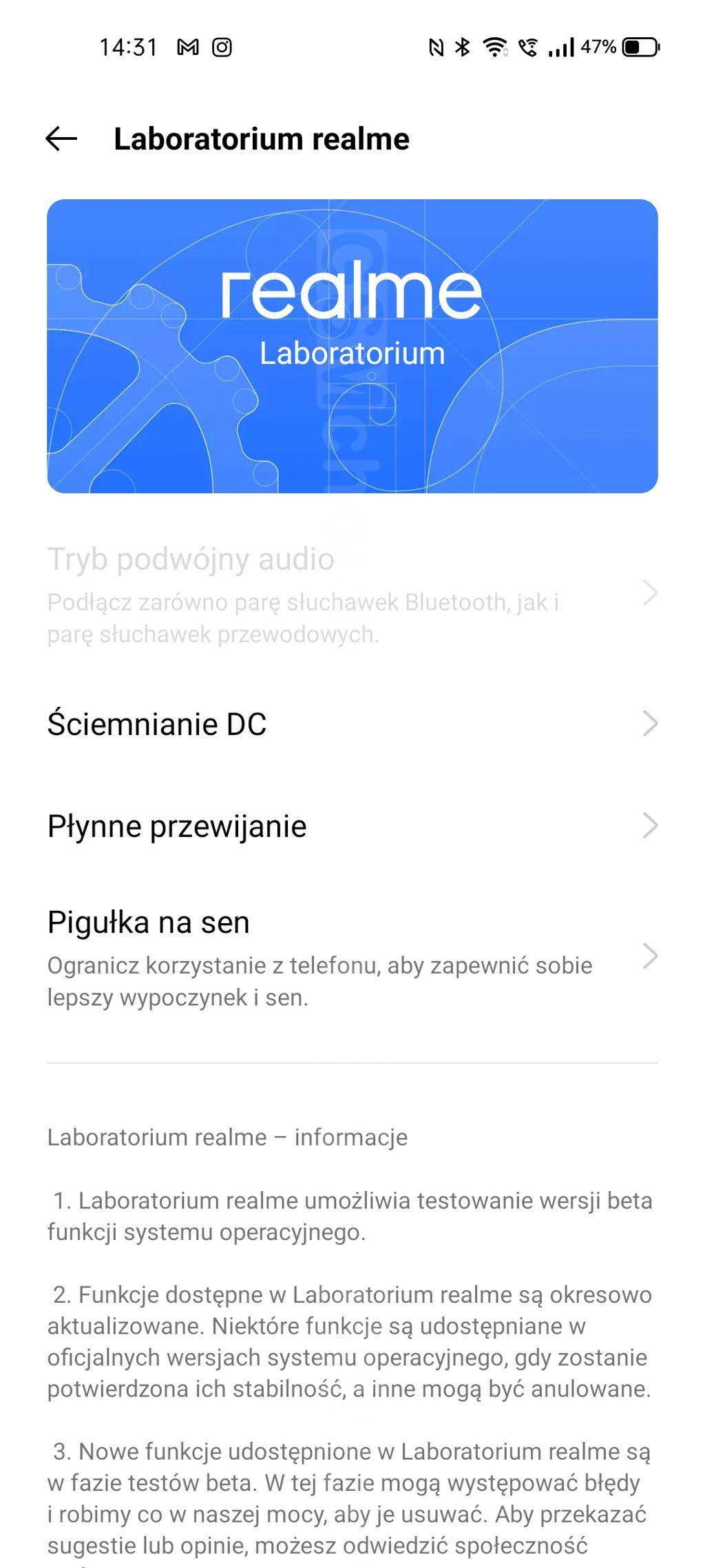The height and width of the screenshot is (1568, 705).
Task: Open Płynne przewijanie option
Action: pyautogui.click(x=351, y=826)
